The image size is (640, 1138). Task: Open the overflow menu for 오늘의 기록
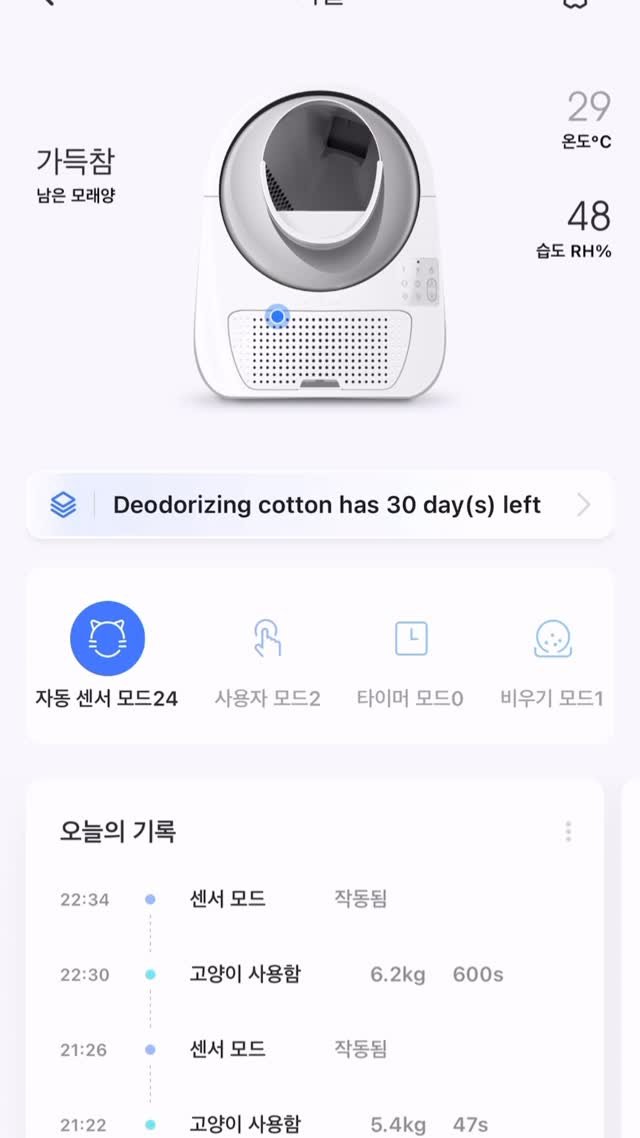point(568,831)
